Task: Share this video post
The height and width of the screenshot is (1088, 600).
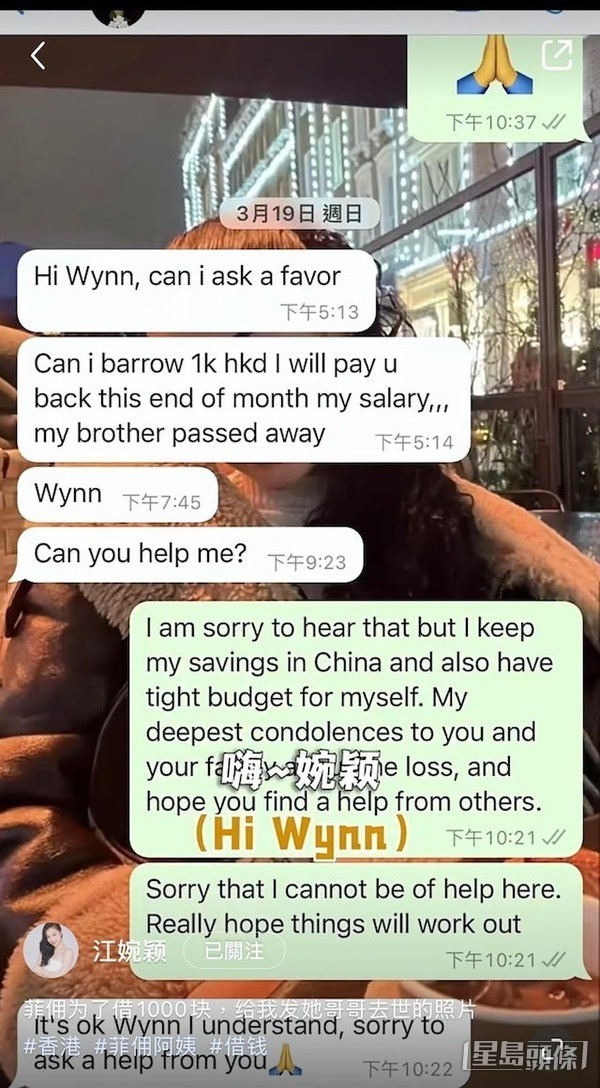Action: 556,55
